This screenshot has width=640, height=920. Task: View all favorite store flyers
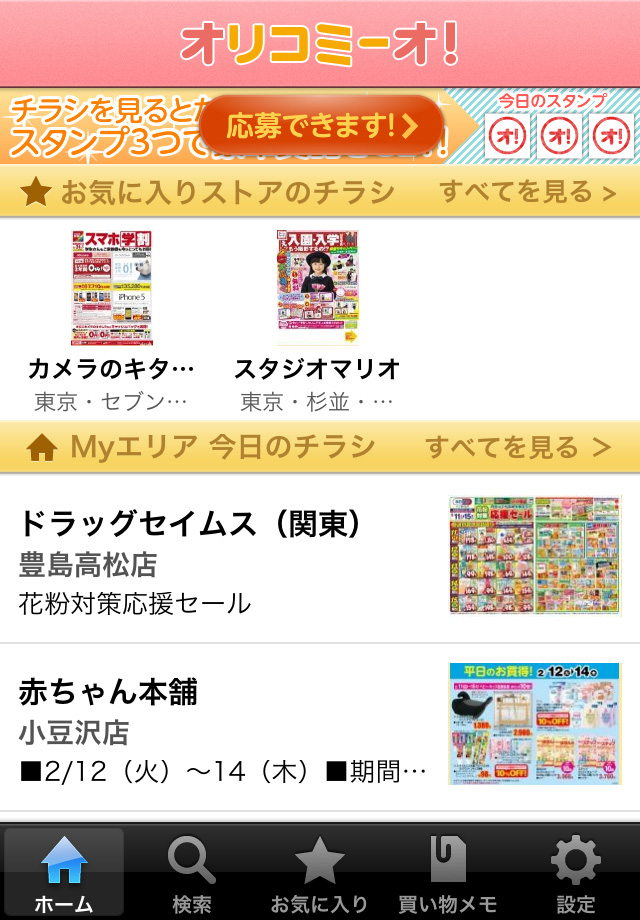click(x=527, y=192)
